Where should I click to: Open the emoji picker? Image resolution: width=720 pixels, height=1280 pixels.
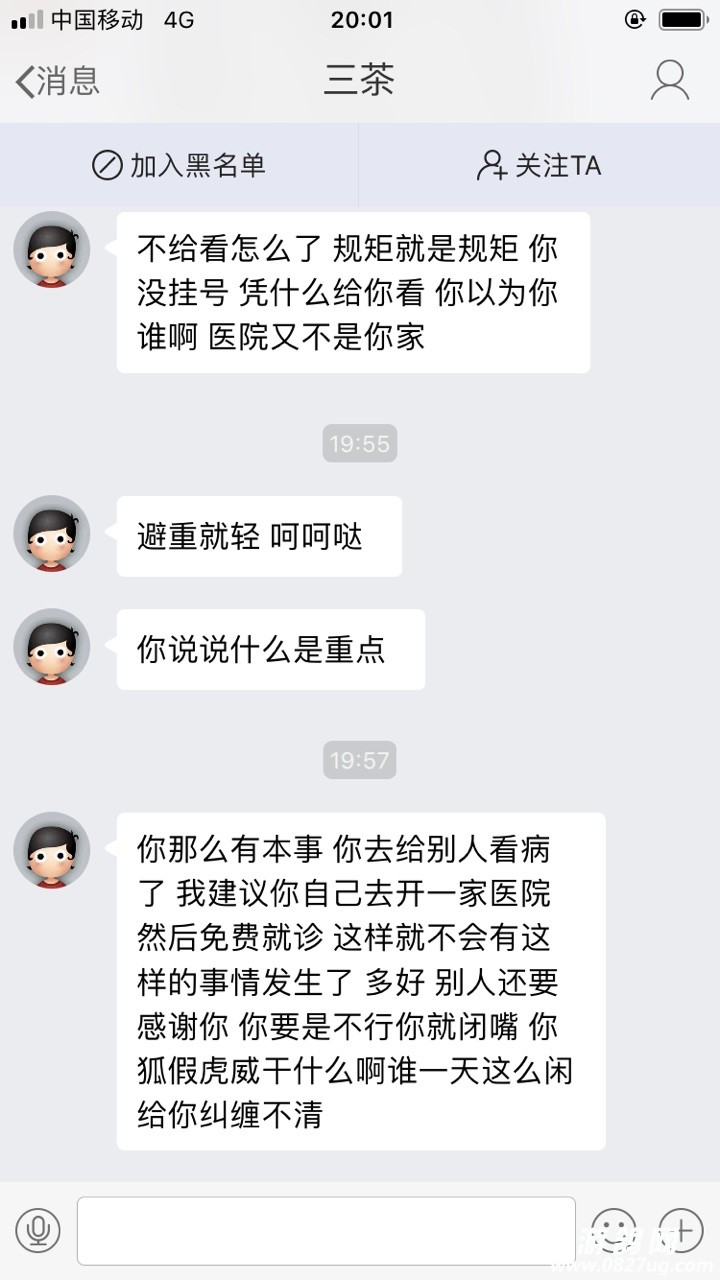click(613, 1230)
